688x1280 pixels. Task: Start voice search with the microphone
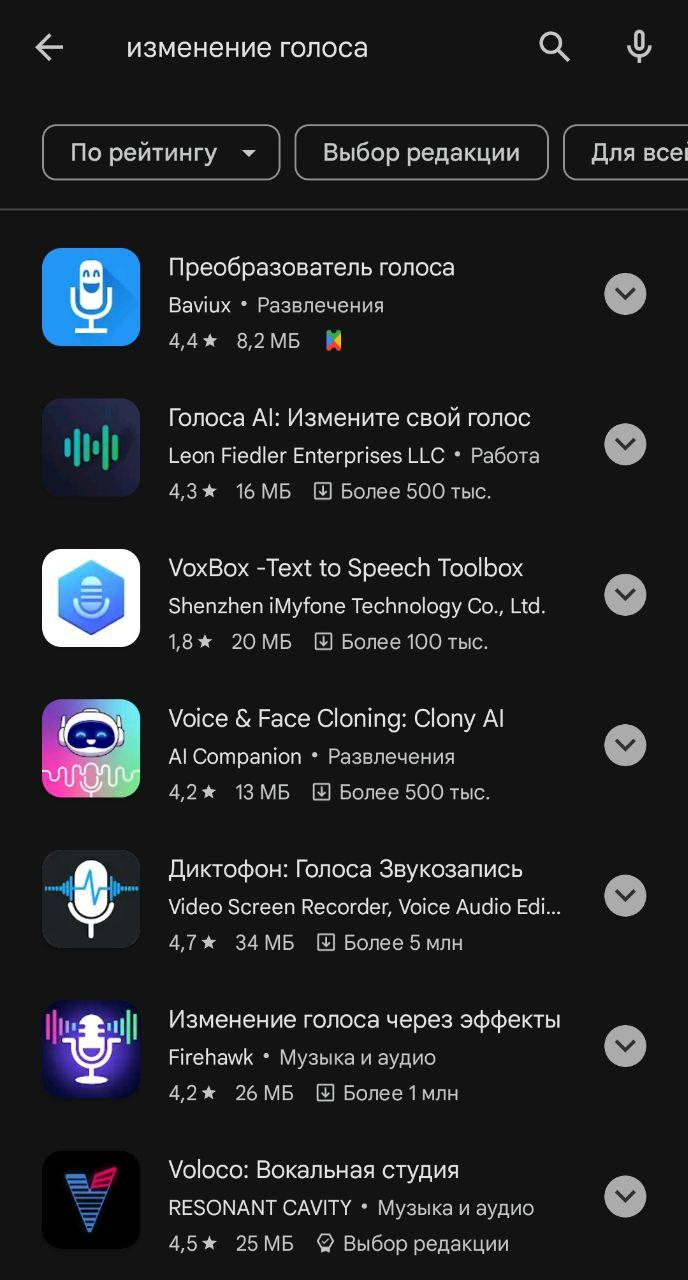click(639, 46)
